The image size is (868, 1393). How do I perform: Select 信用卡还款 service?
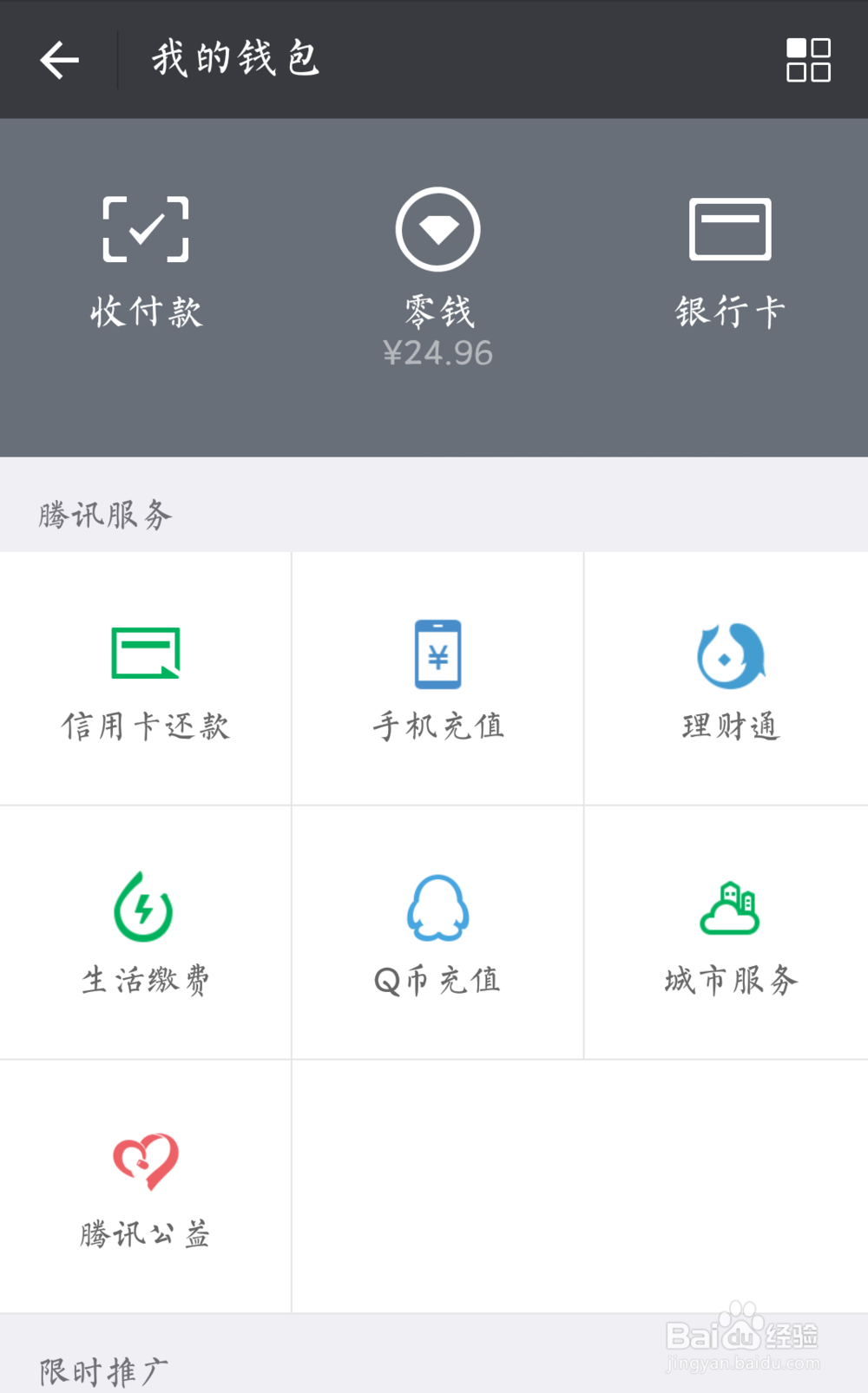click(x=145, y=679)
